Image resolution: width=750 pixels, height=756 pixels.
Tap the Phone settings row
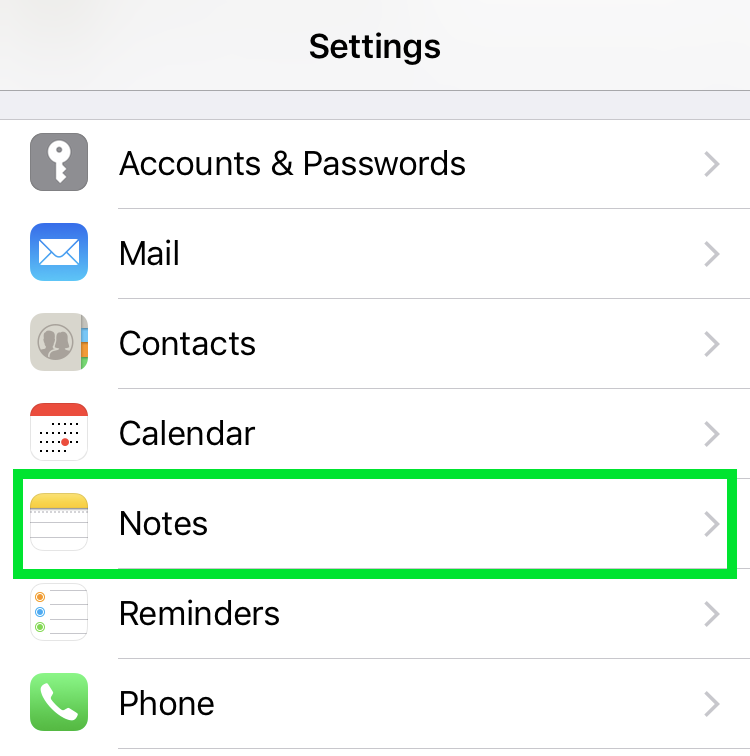tap(375, 703)
